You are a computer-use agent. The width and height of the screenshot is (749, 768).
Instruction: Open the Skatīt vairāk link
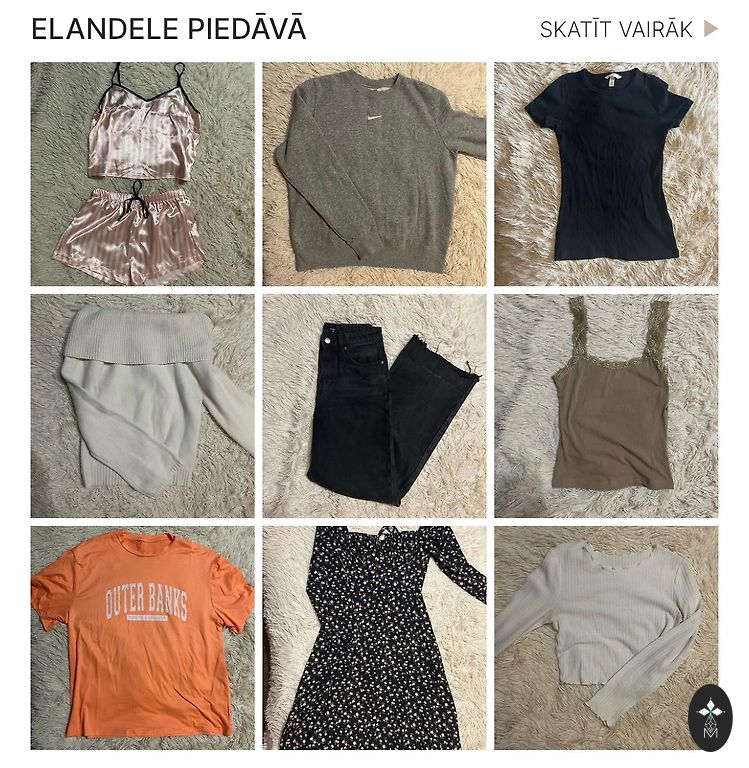tap(627, 30)
